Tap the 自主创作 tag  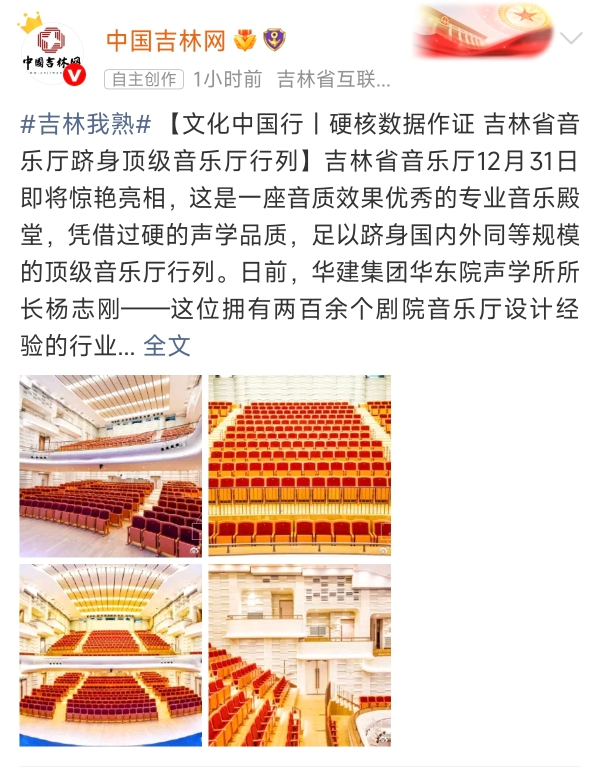click(x=144, y=79)
